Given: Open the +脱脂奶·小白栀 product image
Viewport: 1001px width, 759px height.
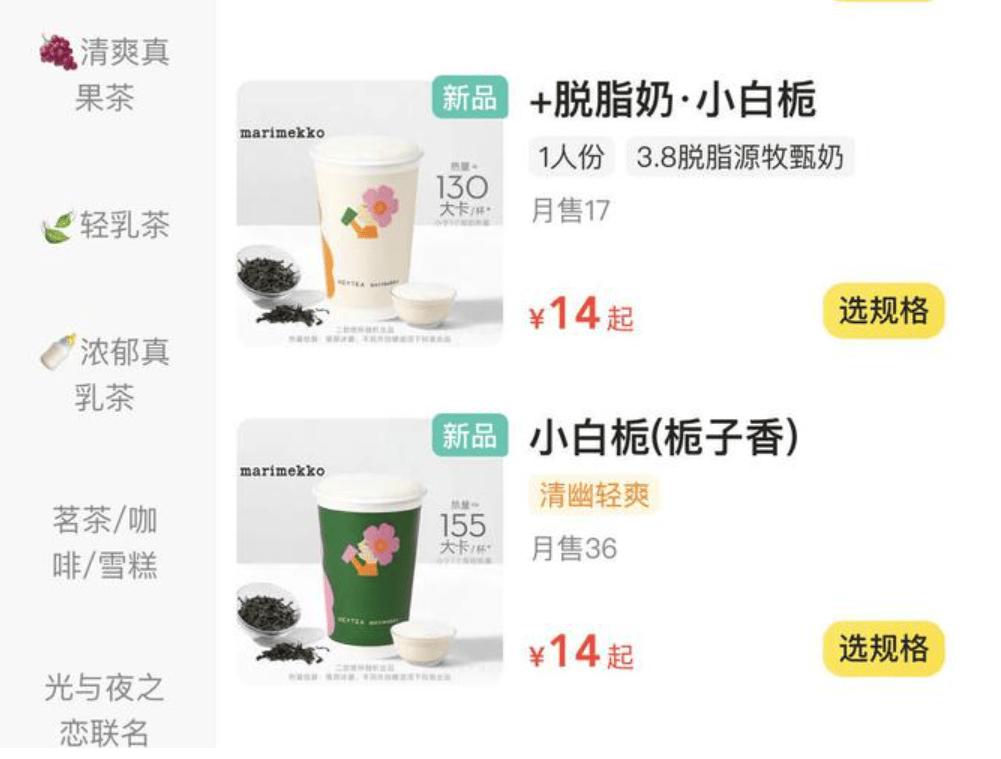Looking at the screenshot, I should pos(370,214).
